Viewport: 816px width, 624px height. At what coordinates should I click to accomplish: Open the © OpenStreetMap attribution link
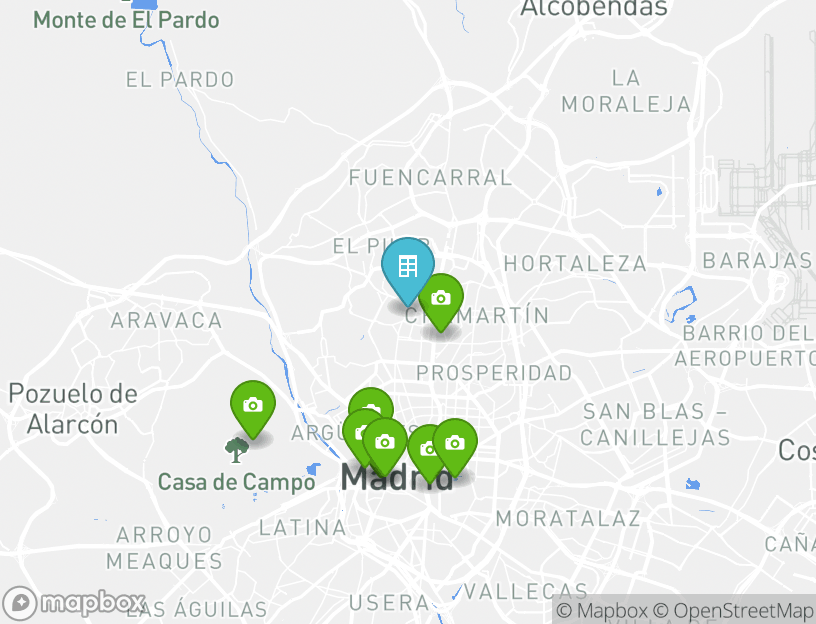pos(734,610)
